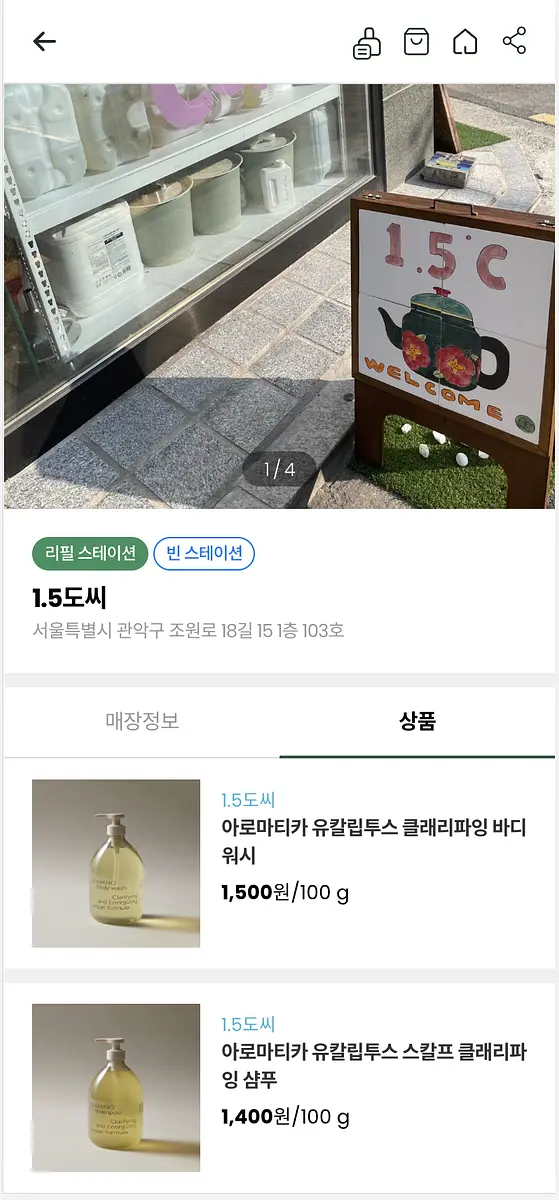Open the store photo gallery image
The height and width of the screenshot is (1200, 559).
click(279, 296)
